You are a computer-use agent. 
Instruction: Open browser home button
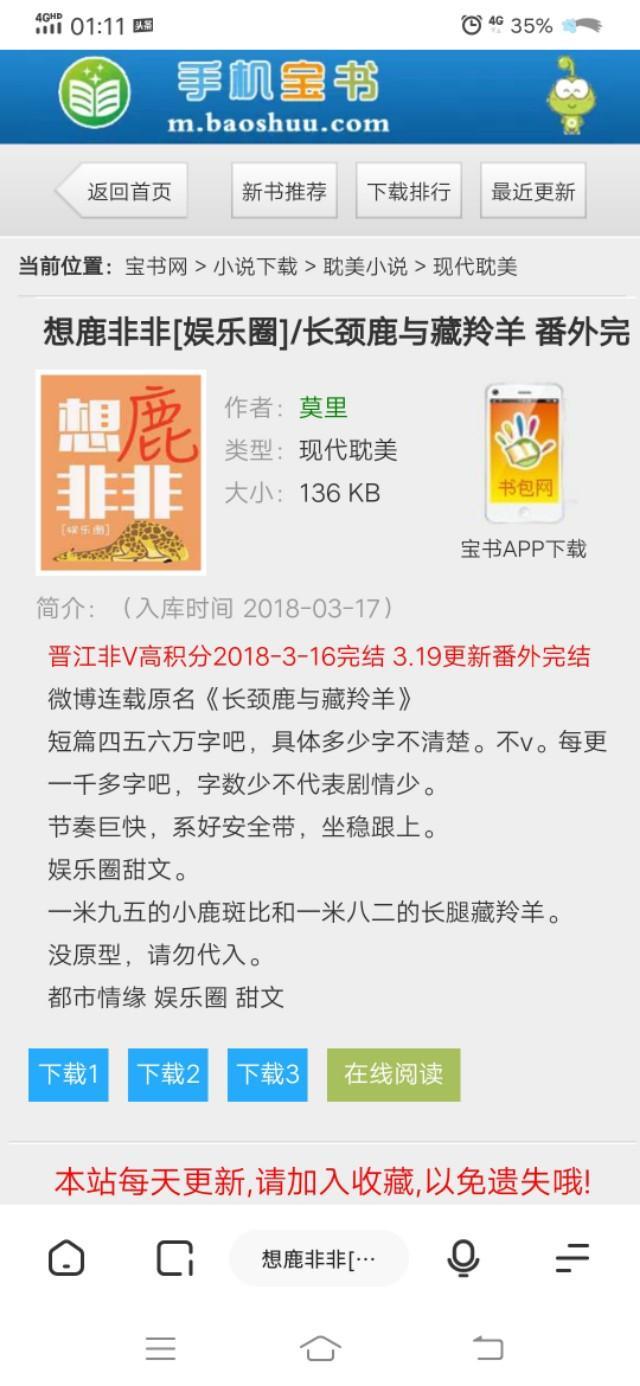click(x=67, y=1258)
